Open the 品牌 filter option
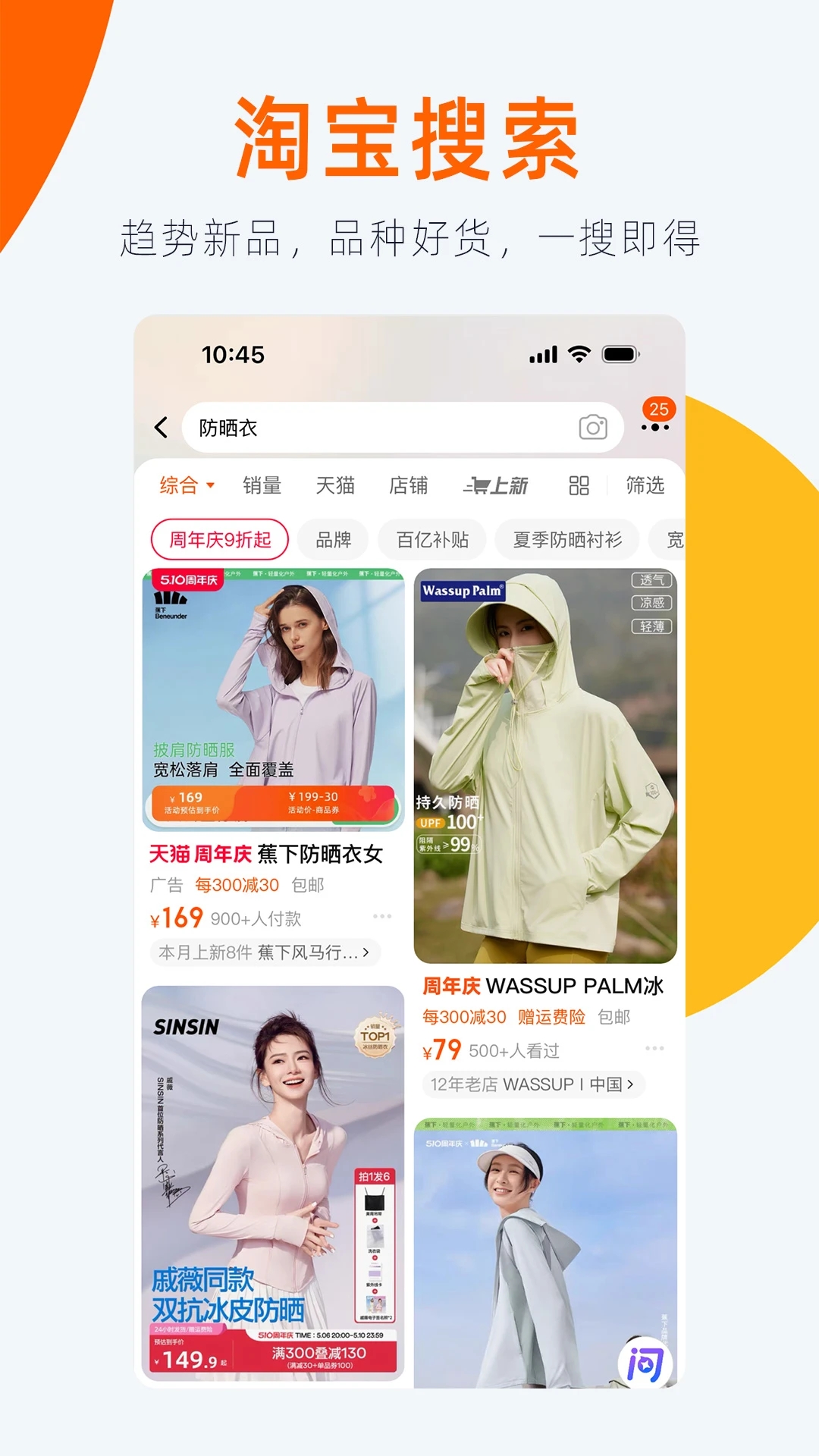The image size is (819, 1456). (334, 539)
